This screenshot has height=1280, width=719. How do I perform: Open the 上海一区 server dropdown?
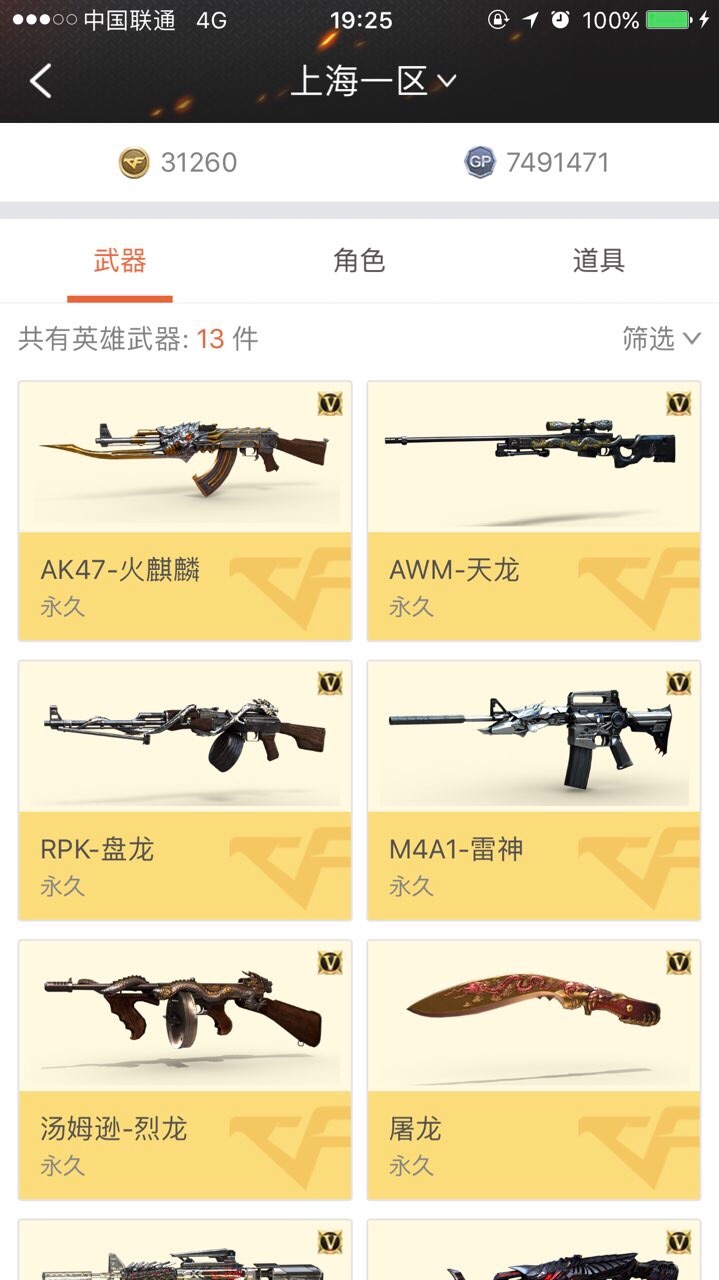373,81
